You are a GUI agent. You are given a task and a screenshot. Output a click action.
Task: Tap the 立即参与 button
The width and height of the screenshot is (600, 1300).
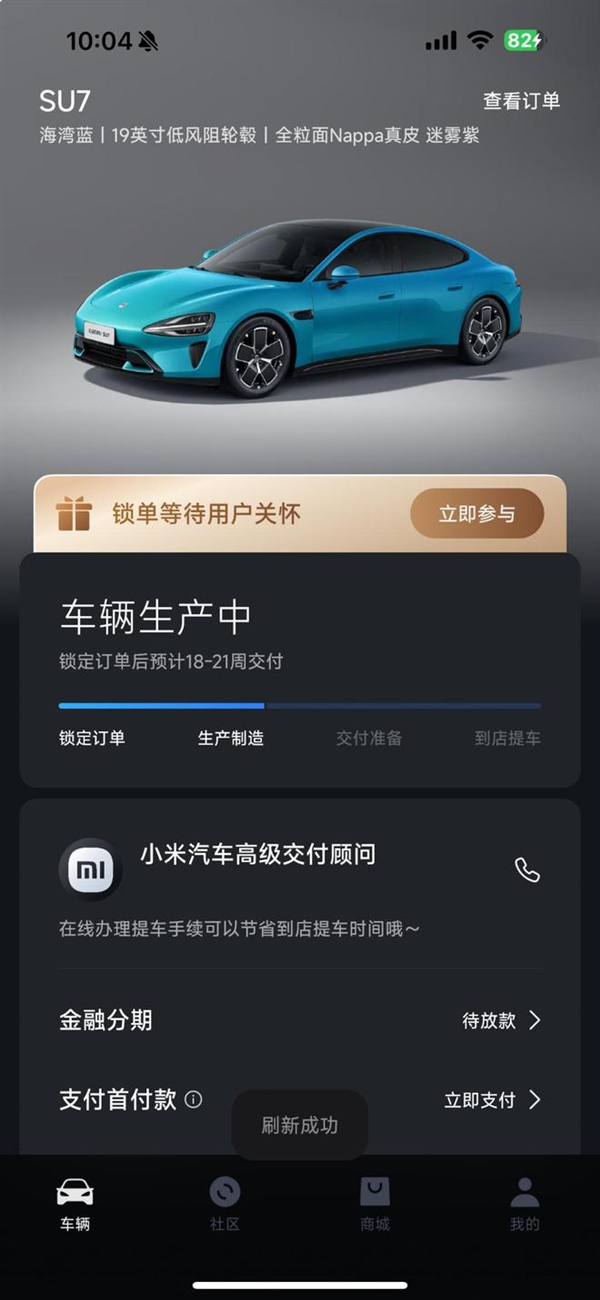pyautogui.click(x=477, y=514)
